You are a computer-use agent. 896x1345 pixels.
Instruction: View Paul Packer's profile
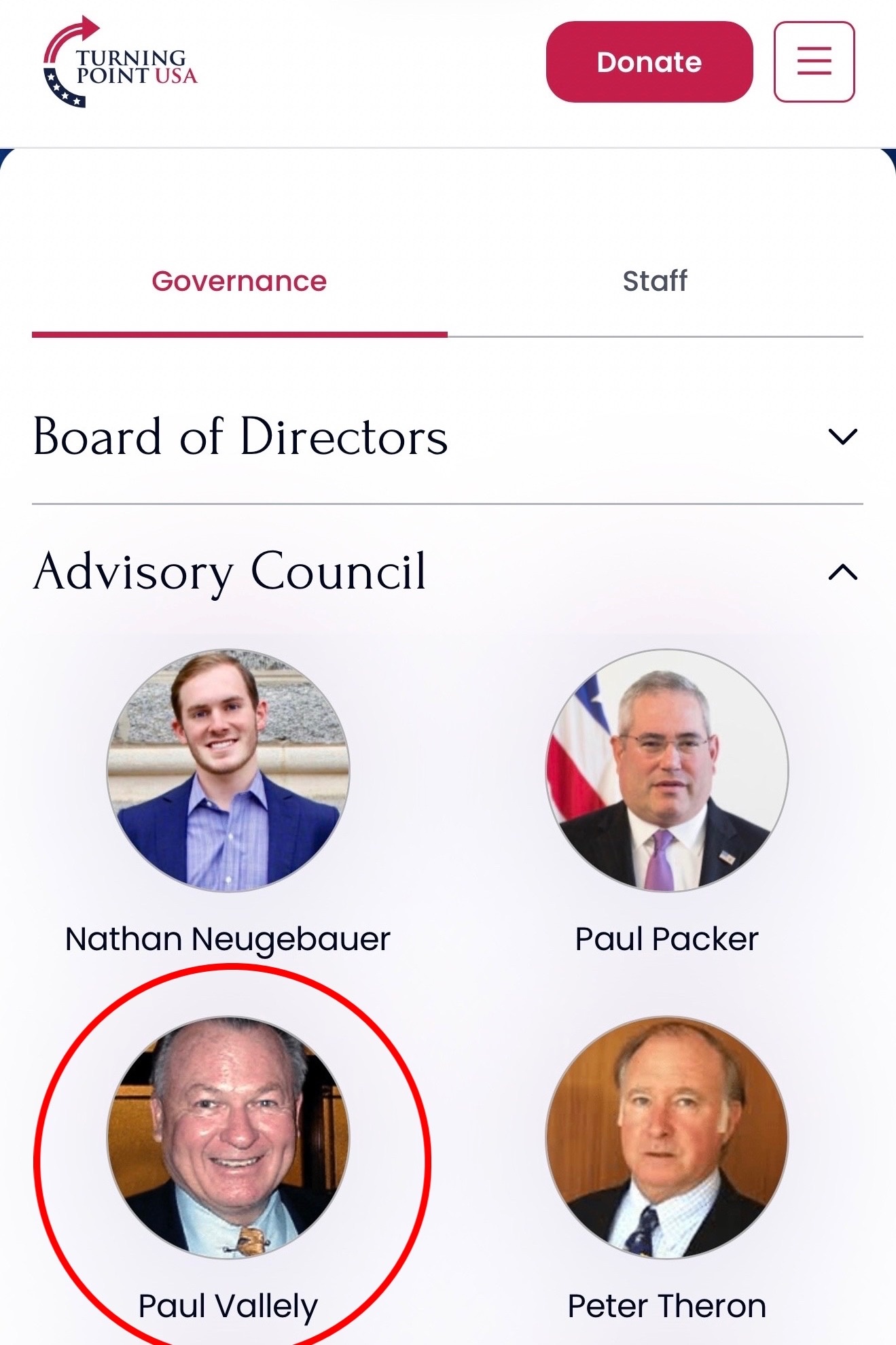[x=667, y=771]
